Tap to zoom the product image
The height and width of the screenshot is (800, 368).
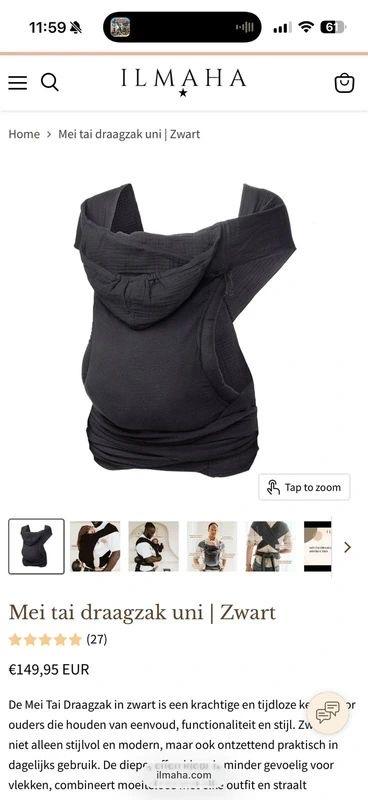click(304, 487)
